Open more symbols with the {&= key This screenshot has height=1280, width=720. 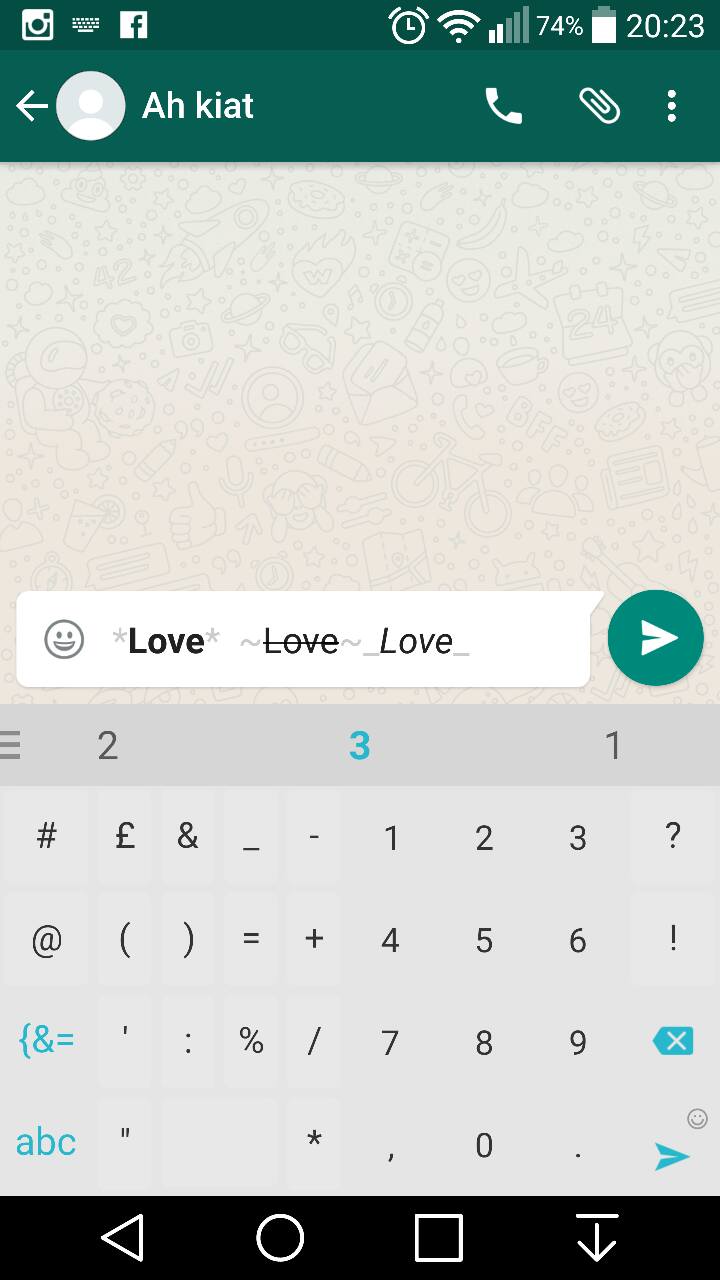46,1041
